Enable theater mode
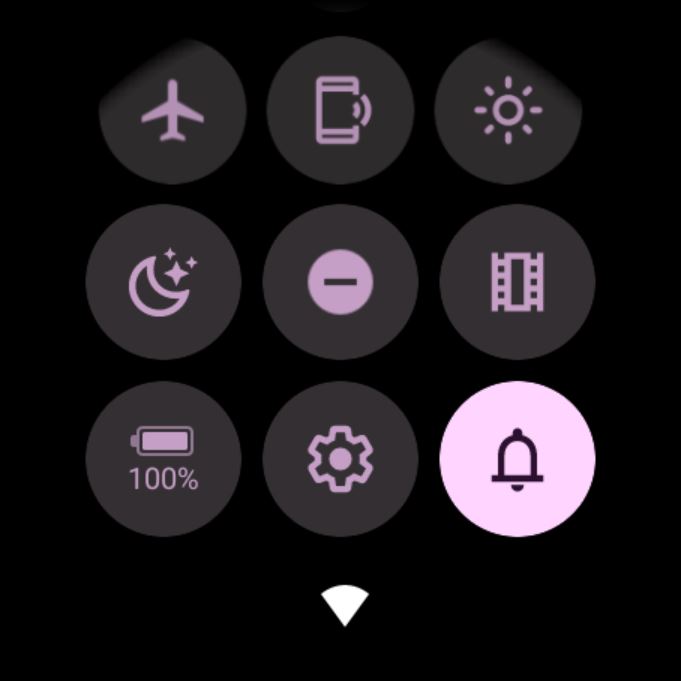This screenshot has height=681, width=681. point(517,282)
